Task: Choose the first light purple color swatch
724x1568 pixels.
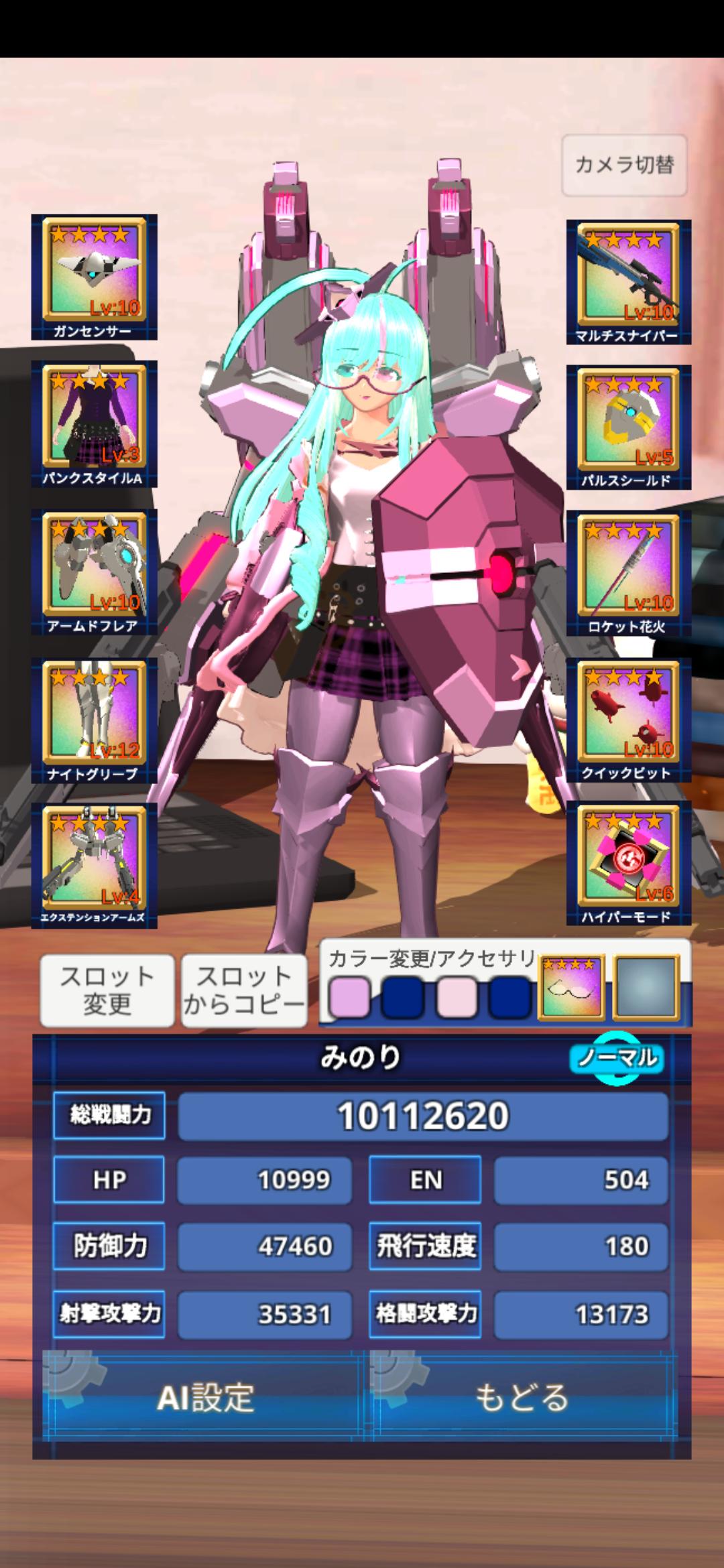Action: click(x=349, y=997)
